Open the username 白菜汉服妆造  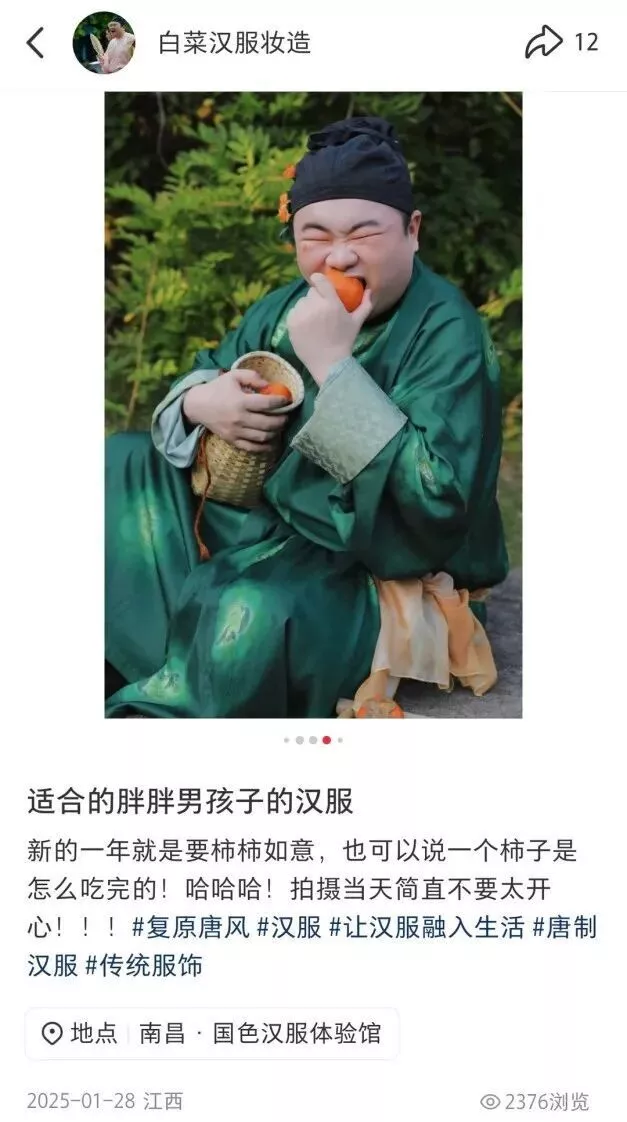(235, 43)
